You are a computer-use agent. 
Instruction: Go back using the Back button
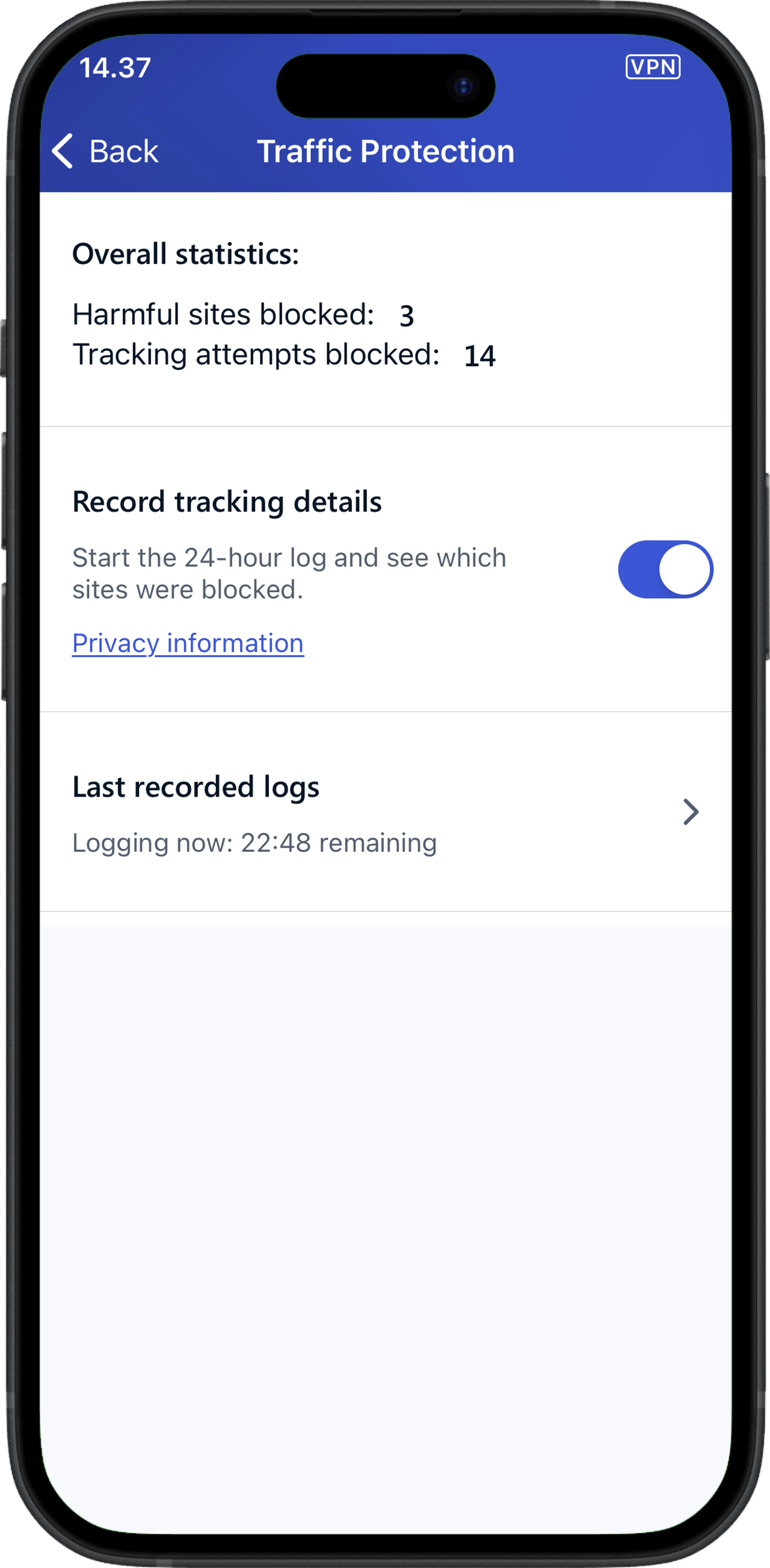pyautogui.click(x=105, y=151)
